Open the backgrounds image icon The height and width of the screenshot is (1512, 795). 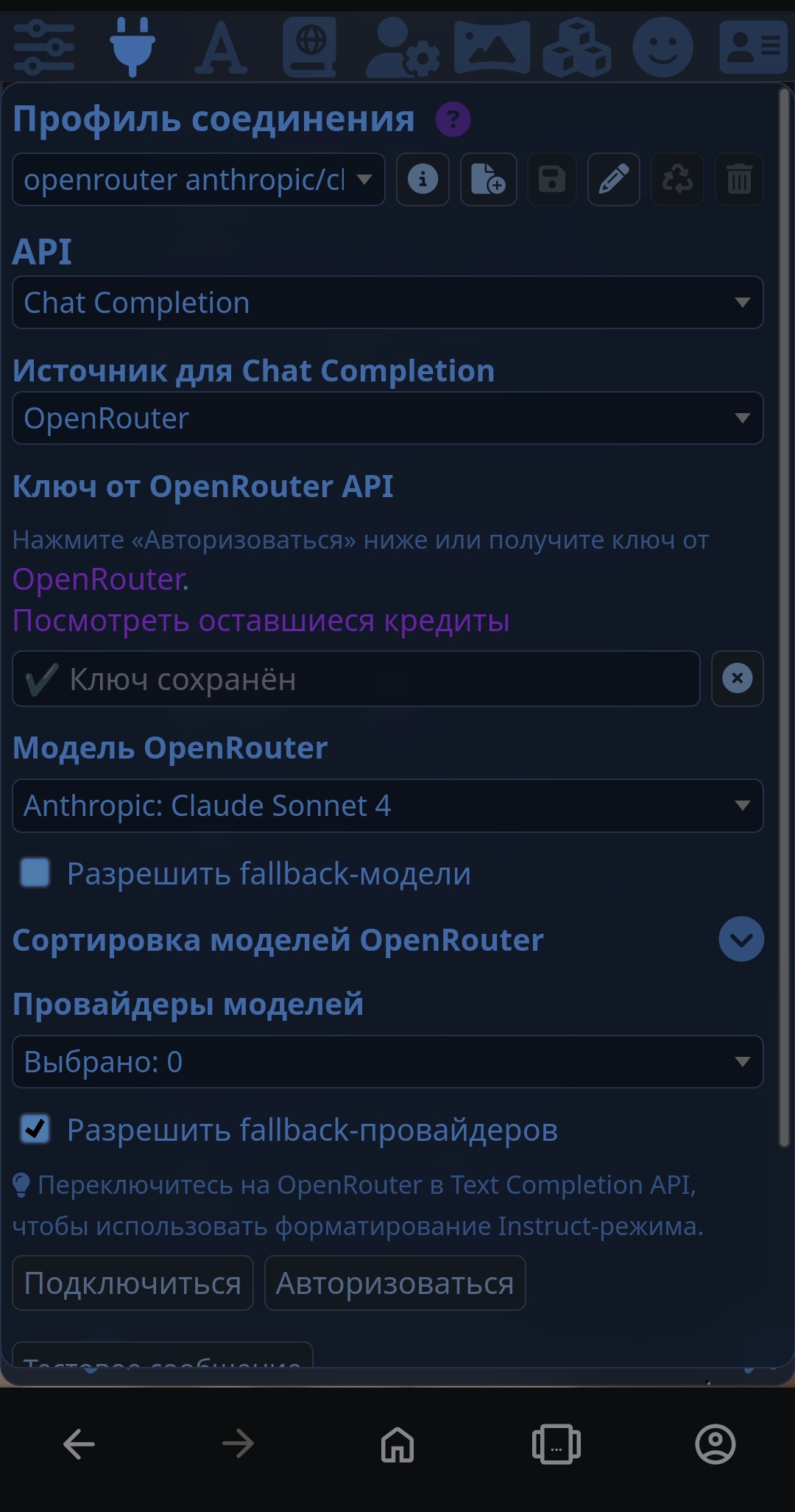tap(492, 48)
